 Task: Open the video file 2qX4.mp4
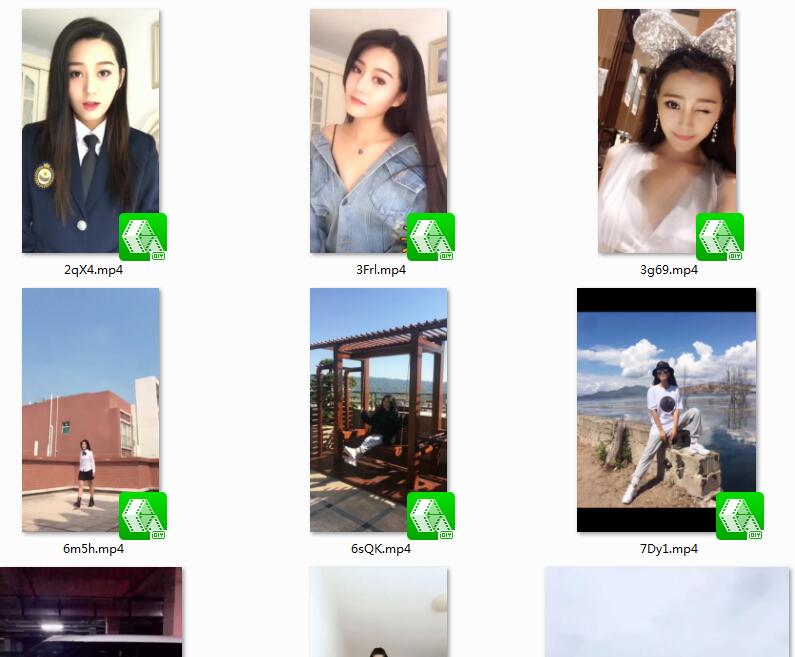[x=91, y=130]
